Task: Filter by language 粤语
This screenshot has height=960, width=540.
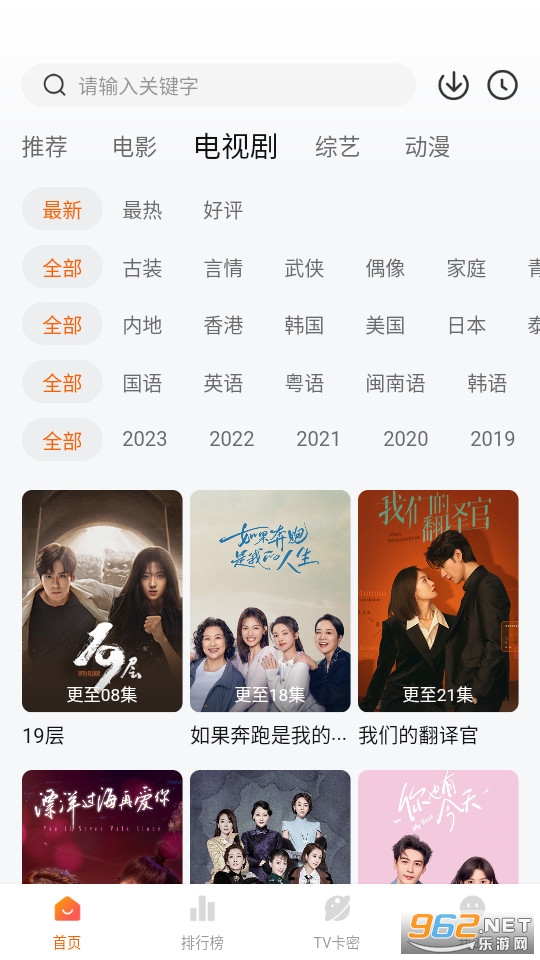Action: 304,383
